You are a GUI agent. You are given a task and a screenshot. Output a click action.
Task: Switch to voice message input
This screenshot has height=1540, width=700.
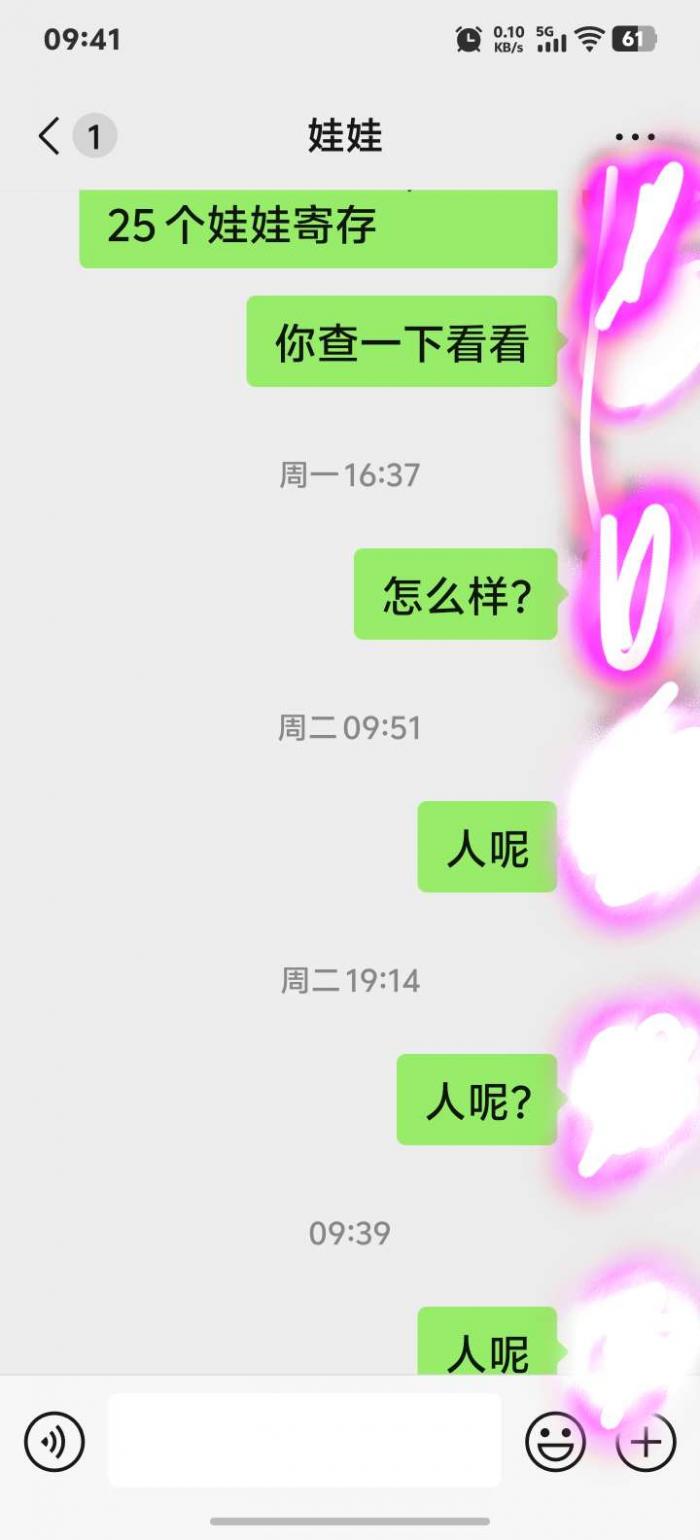click(54, 1442)
